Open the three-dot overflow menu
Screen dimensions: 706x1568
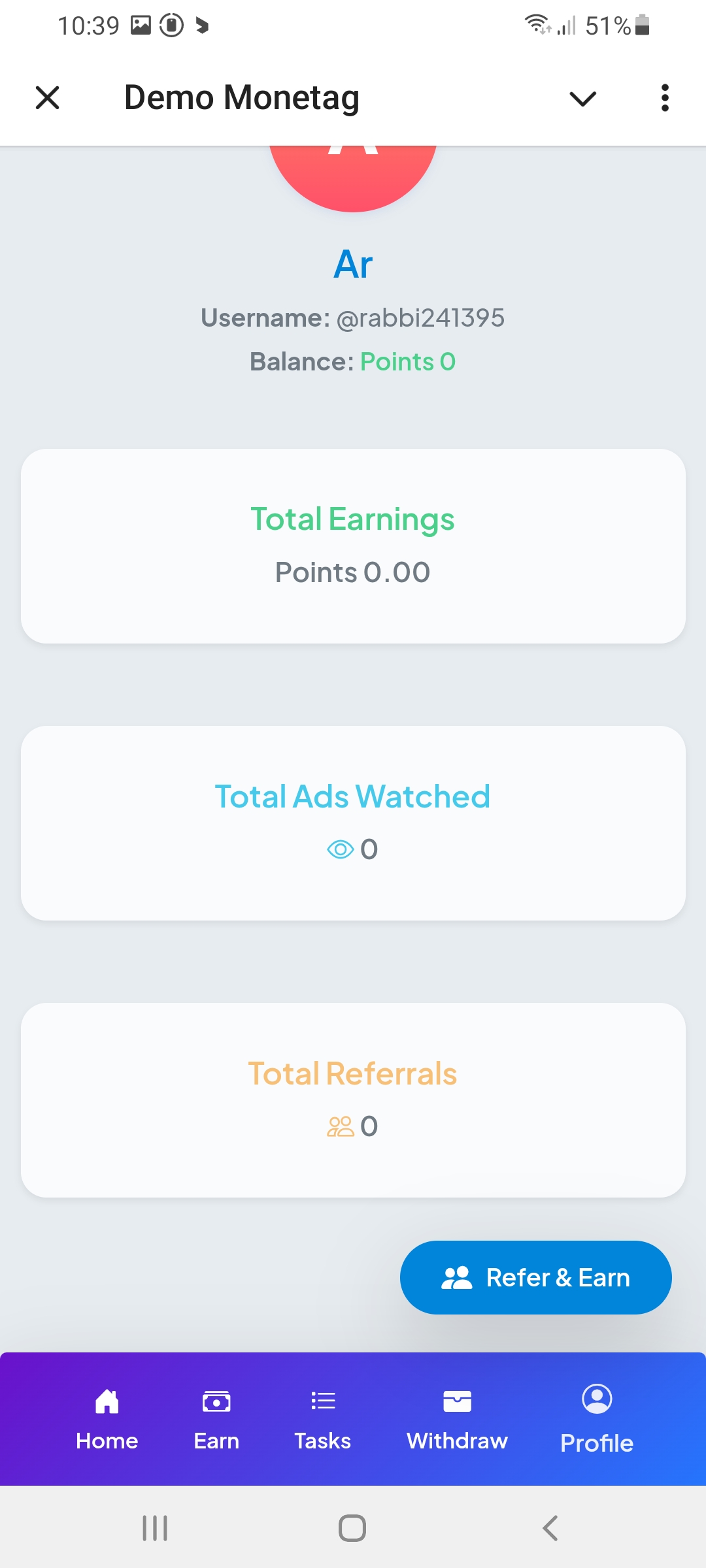pos(665,98)
